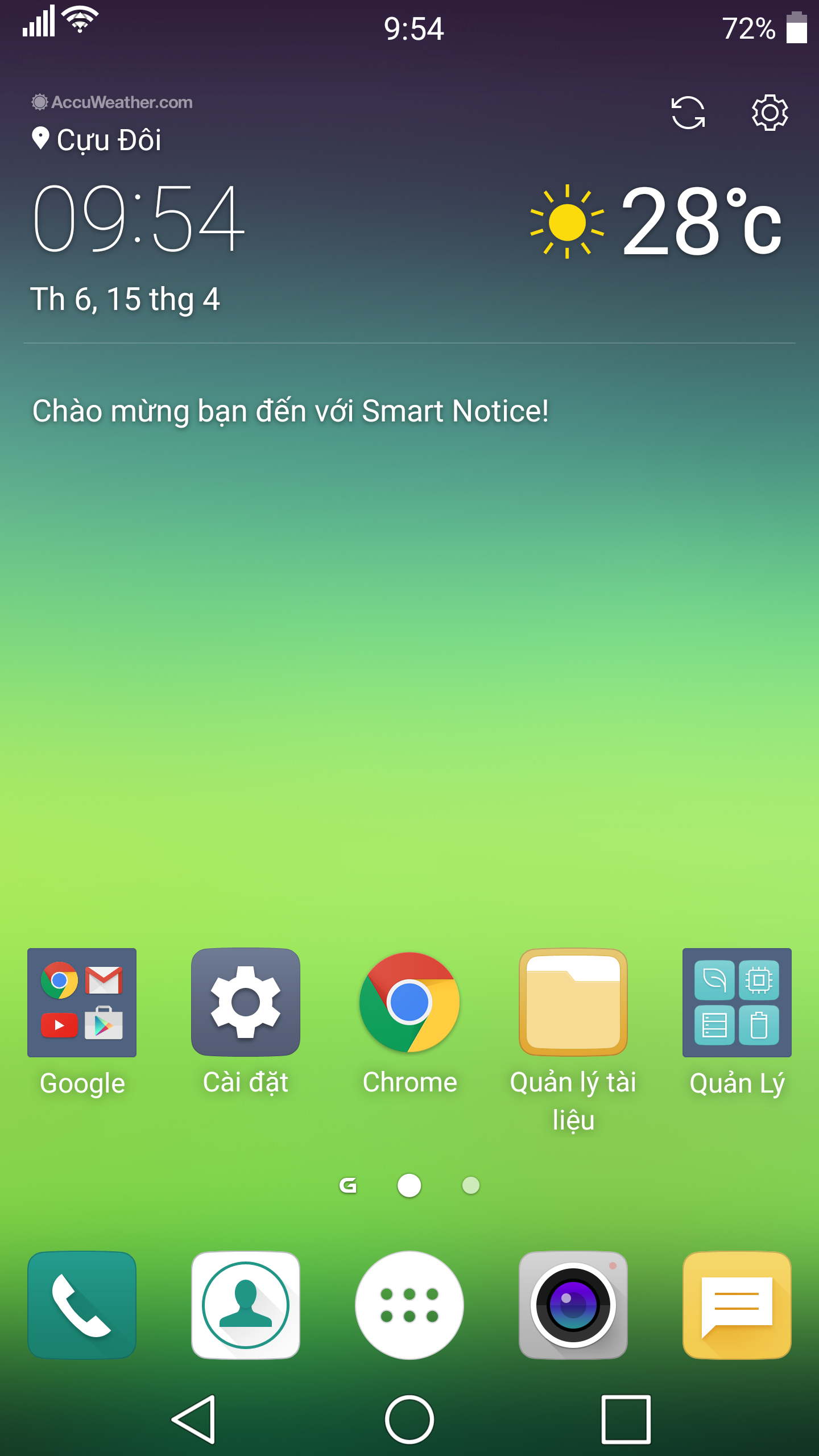Tap the navigation back button
The height and width of the screenshot is (1456, 819).
point(193,1420)
